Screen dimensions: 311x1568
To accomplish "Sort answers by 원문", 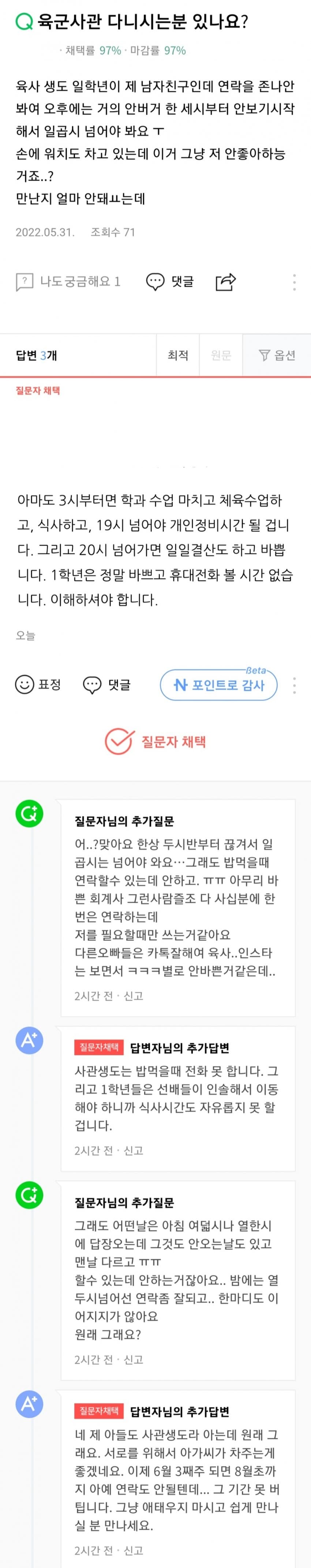I will point(221,355).
